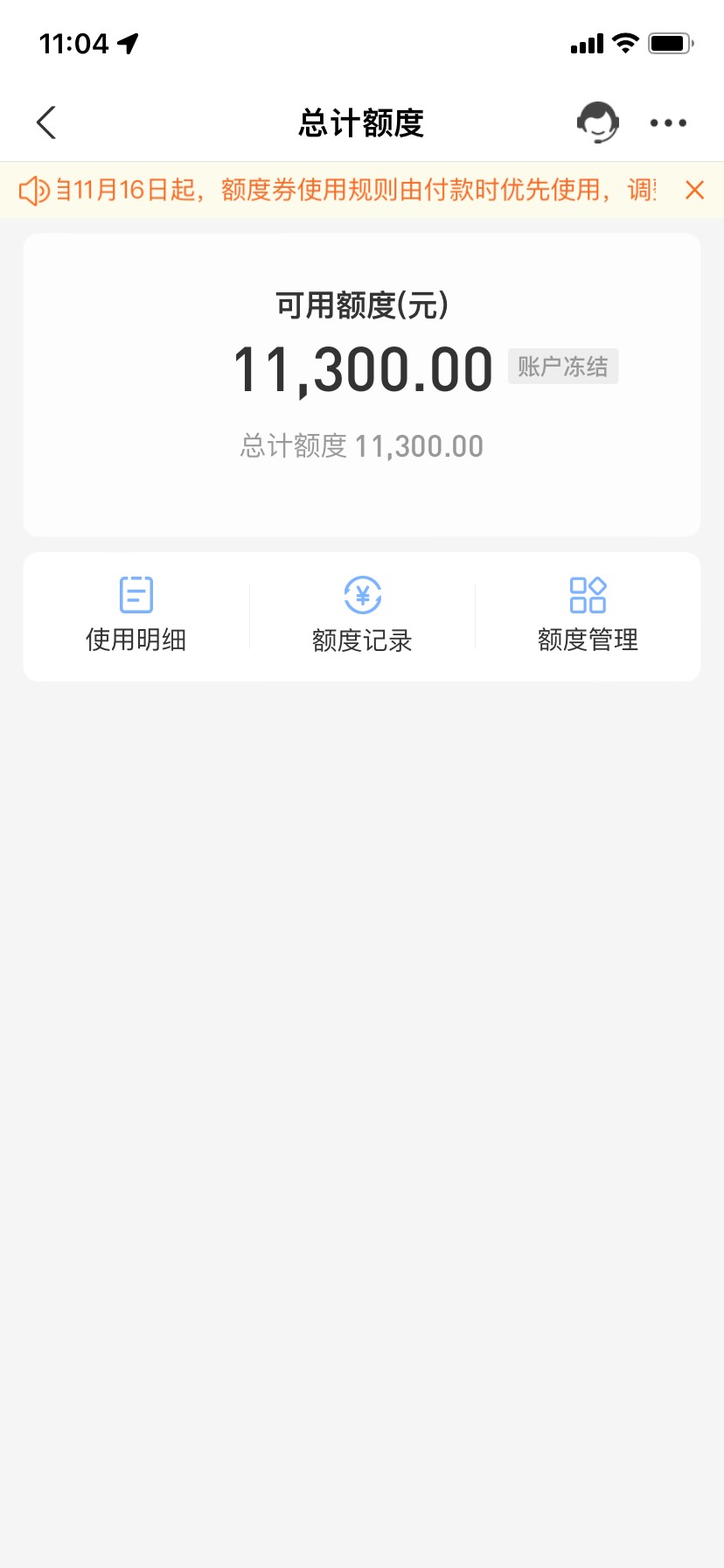Viewport: 724px width, 1568px height.
Task: Read the 额度券 rule change notice
Action: 355,190
